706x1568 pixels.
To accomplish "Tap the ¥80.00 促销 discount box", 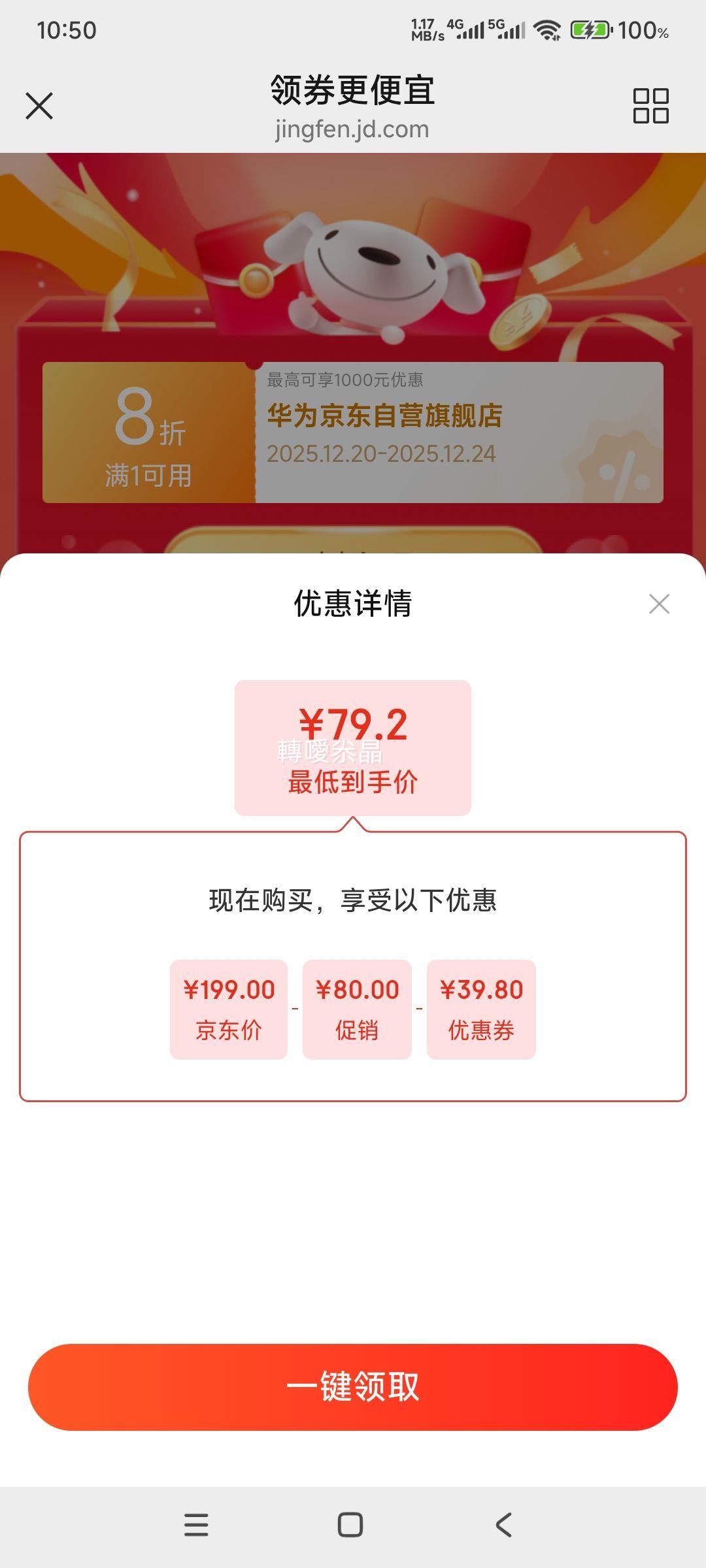I will click(357, 1009).
